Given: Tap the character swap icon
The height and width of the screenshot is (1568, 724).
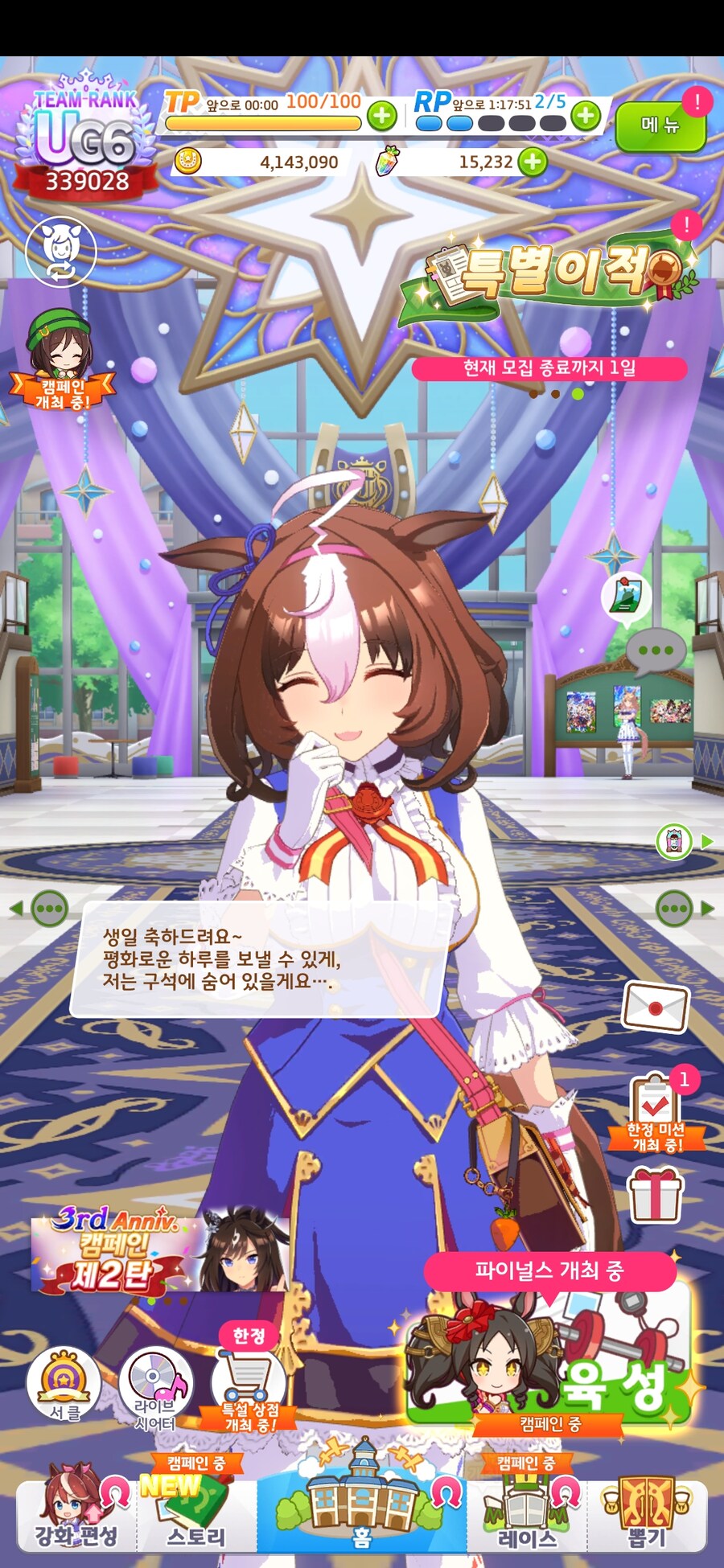Looking at the screenshot, I should pyautogui.click(x=61, y=251).
